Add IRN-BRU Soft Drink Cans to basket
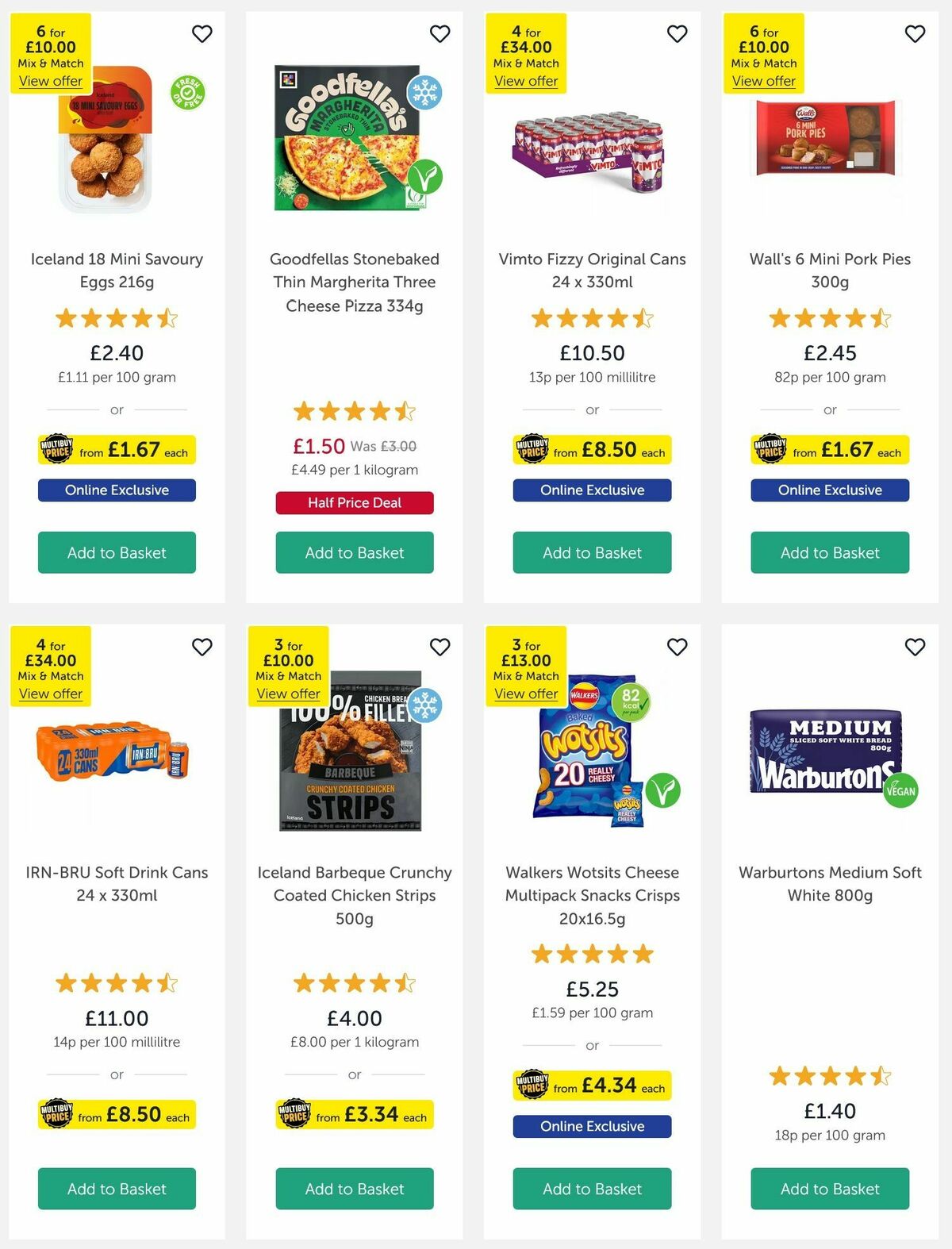 pyautogui.click(x=116, y=1189)
